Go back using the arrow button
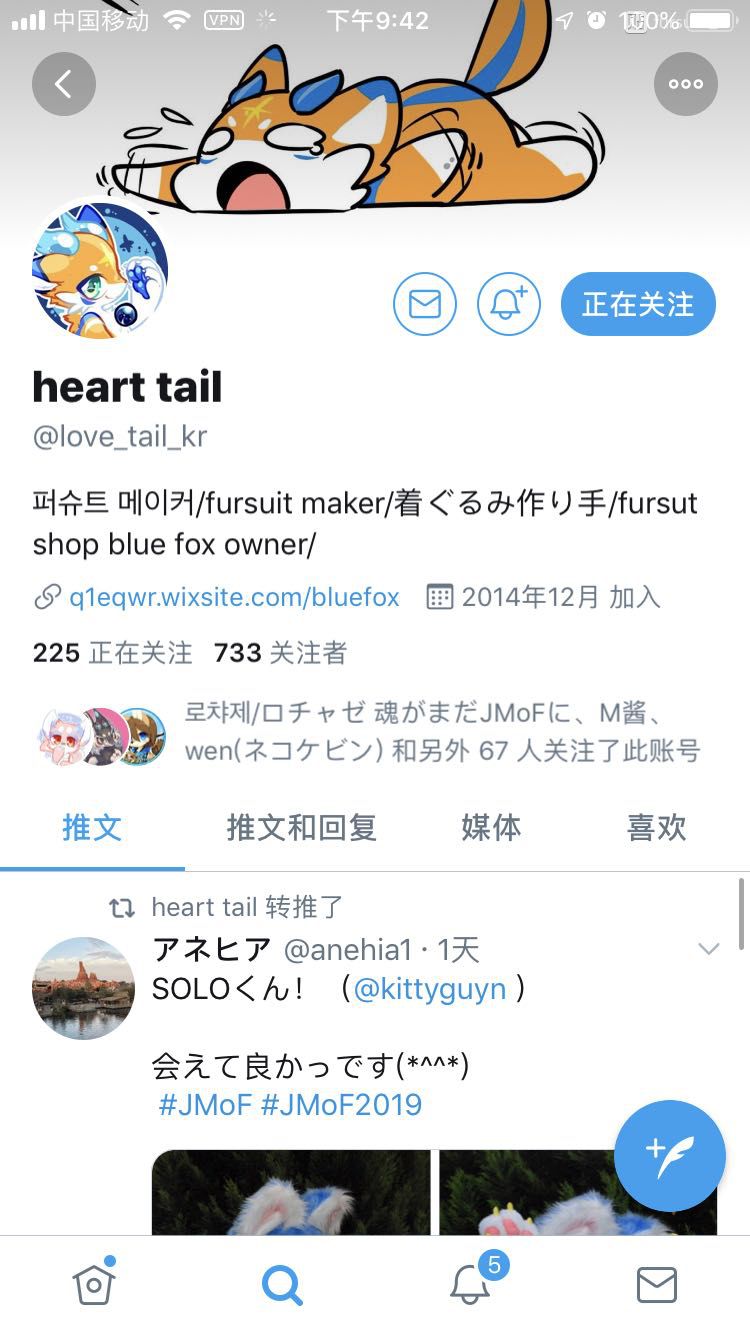750x1334 pixels. tap(64, 84)
